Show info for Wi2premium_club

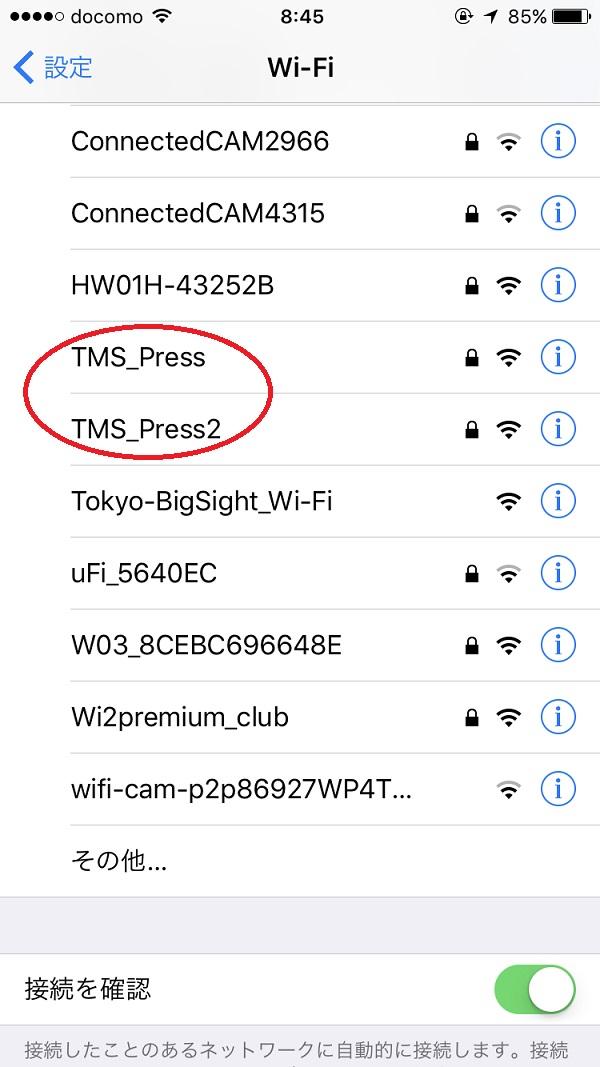pos(558,716)
